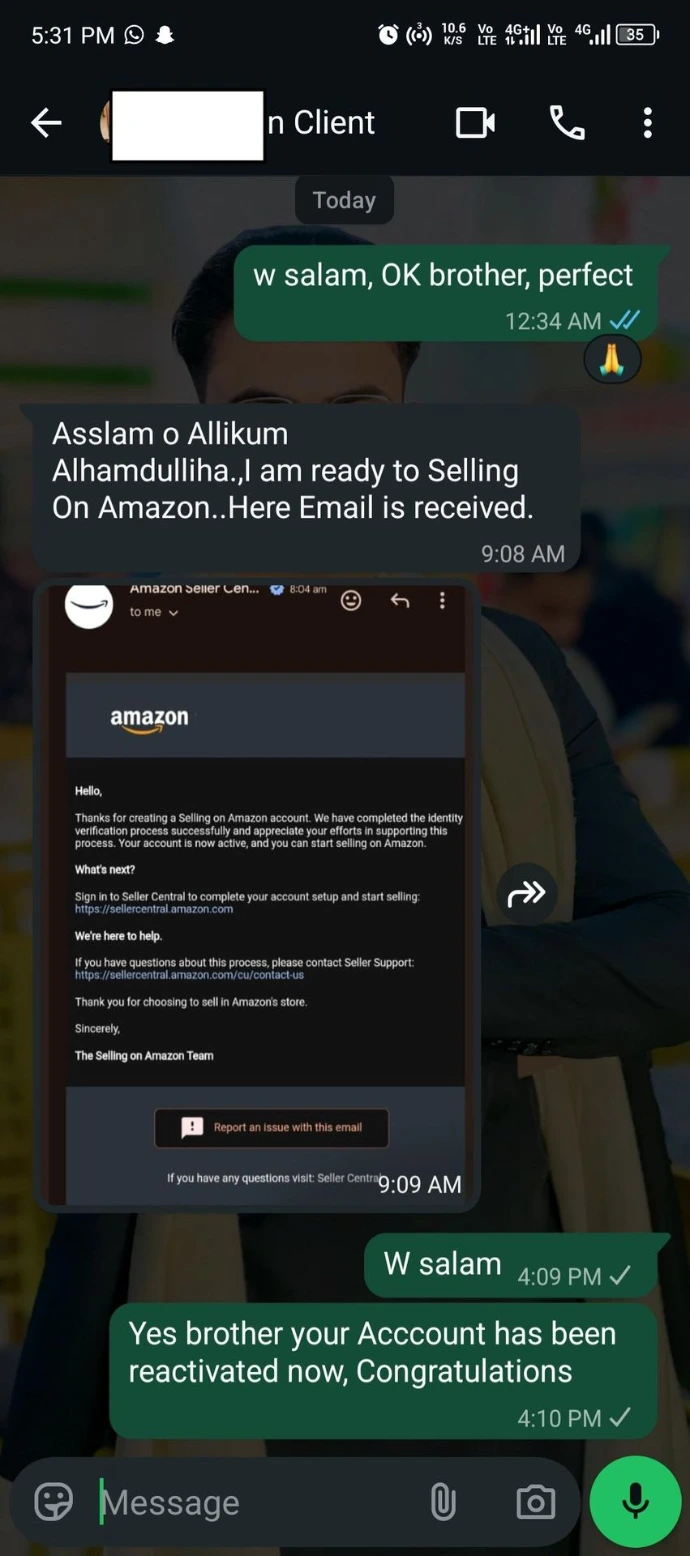Attach a file with the paperclip
The image size is (690, 1556).
click(443, 1502)
